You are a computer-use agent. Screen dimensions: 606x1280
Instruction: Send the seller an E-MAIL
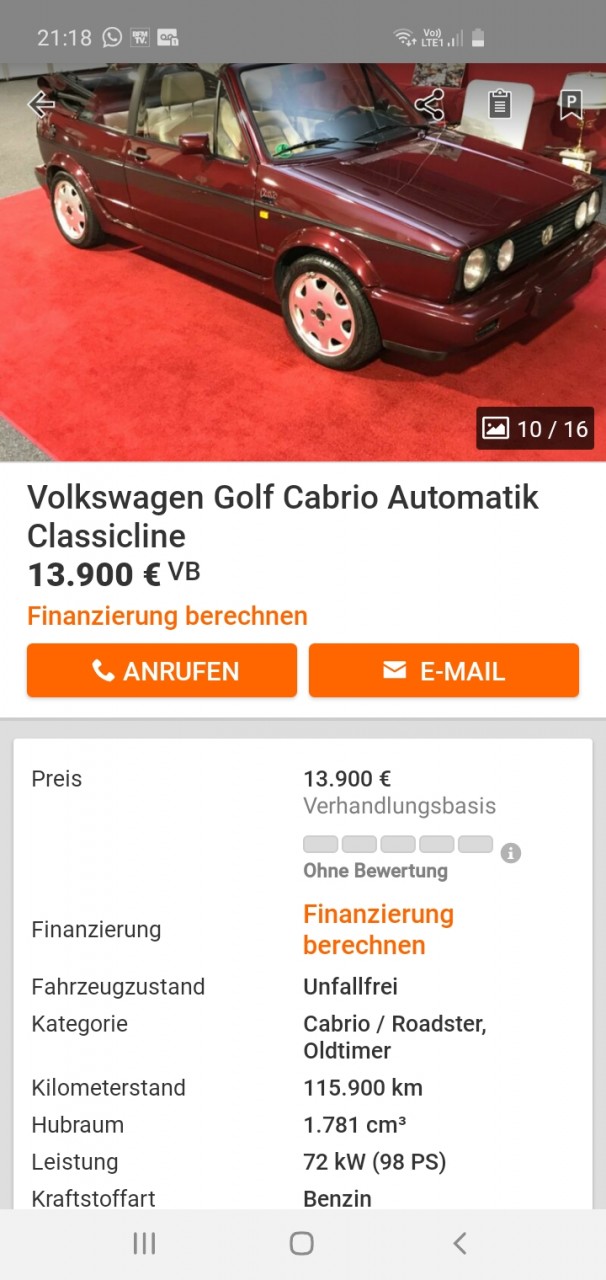click(443, 670)
